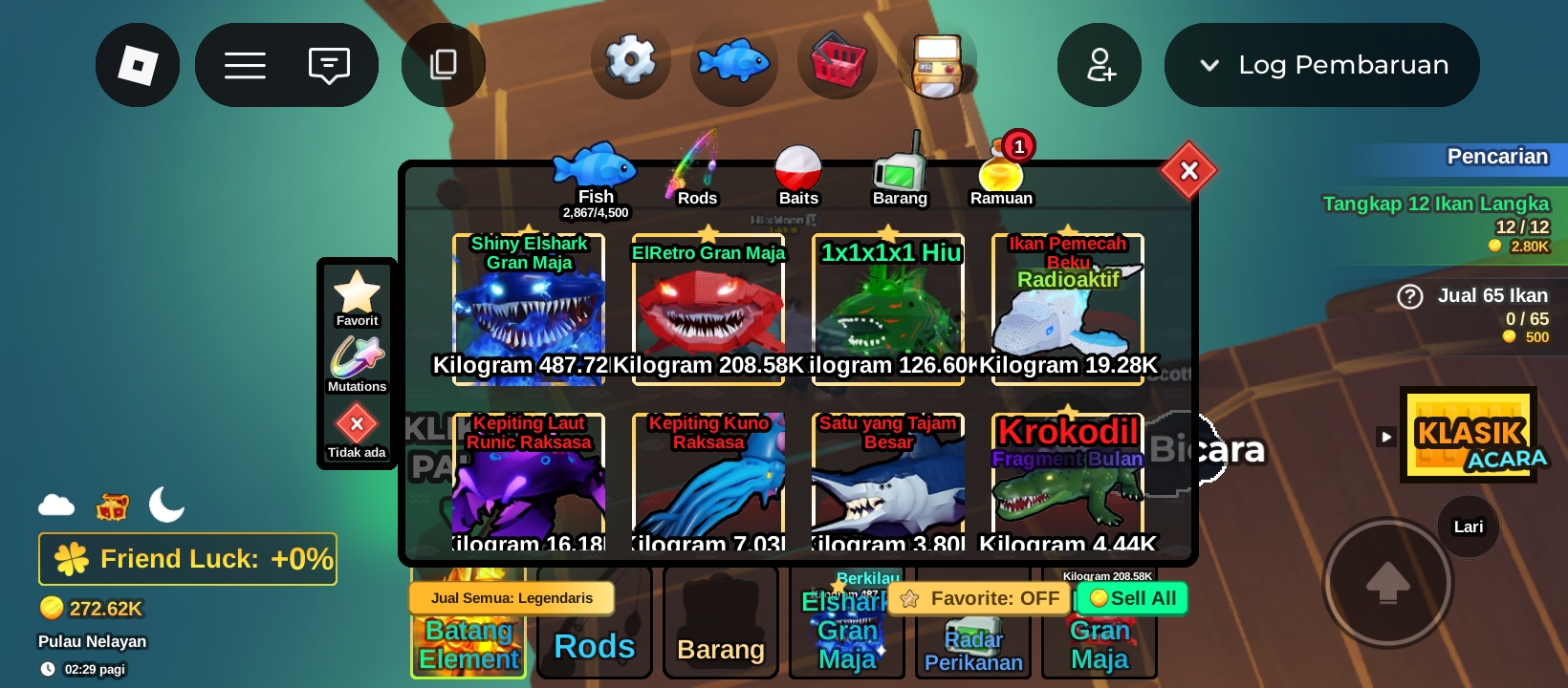This screenshot has width=1568, height=688.
Task: Tap the jump arrow button
Action: coord(1387,582)
